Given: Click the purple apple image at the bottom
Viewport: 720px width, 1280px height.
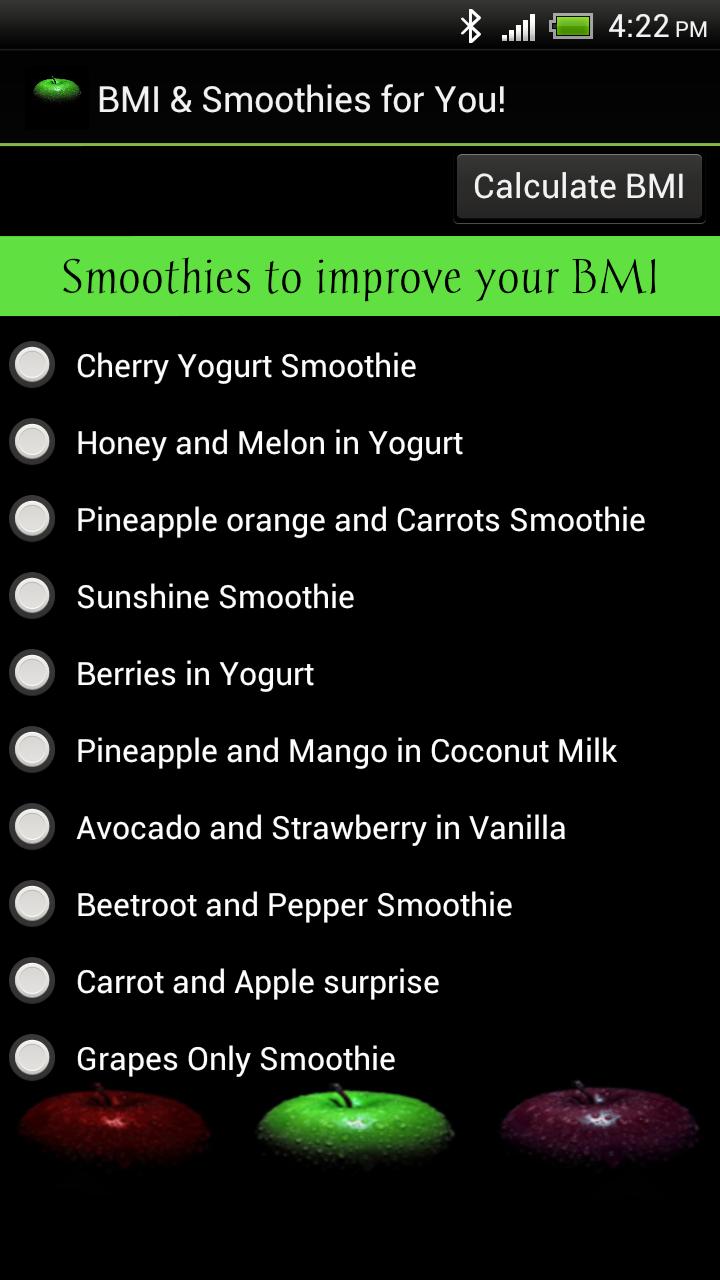Looking at the screenshot, I should pyautogui.click(x=598, y=1125).
